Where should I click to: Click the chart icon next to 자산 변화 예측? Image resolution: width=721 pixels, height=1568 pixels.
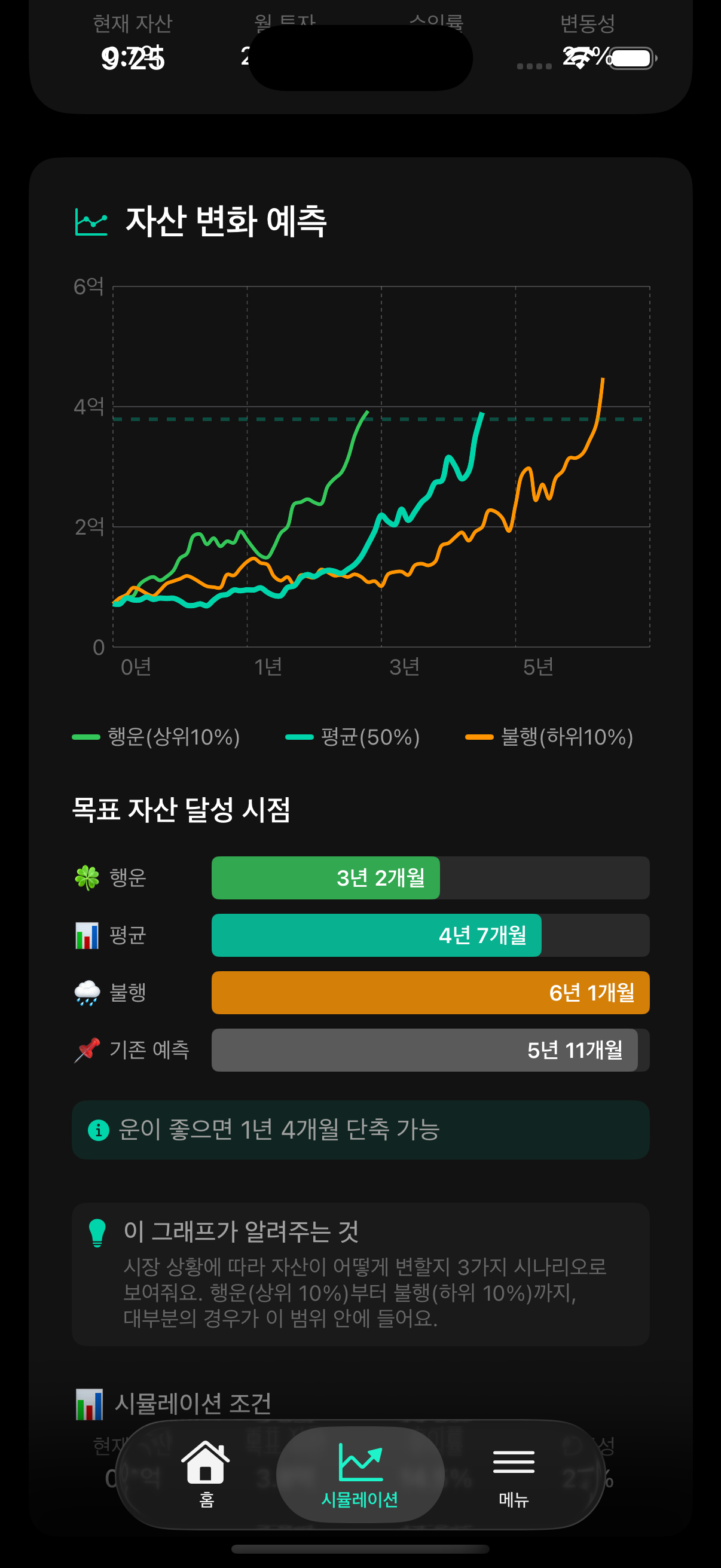90,221
